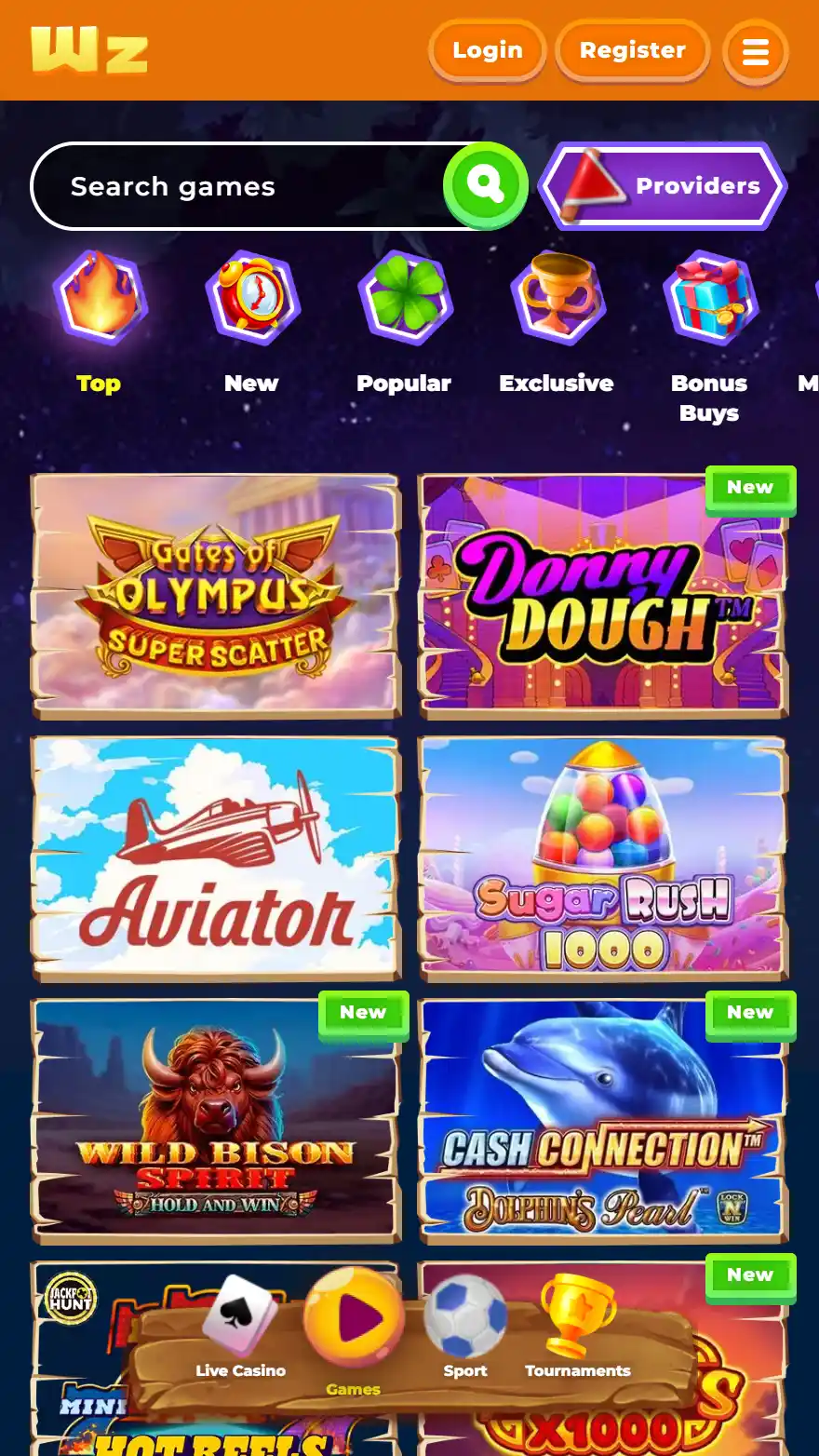The height and width of the screenshot is (1456, 819).
Task: Tap the Register button
Action: click(x=633, y=50)
